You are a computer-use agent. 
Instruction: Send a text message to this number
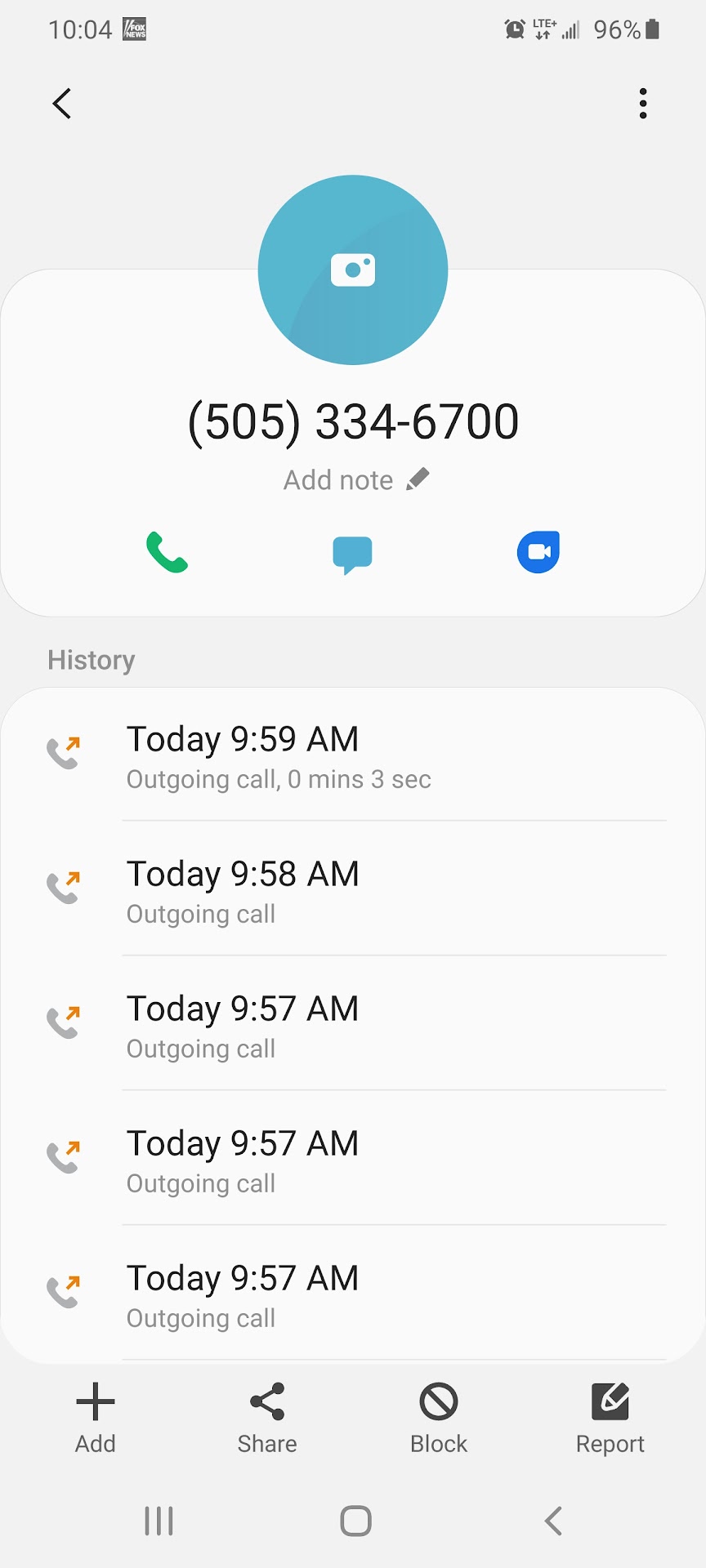pos(353,555)
